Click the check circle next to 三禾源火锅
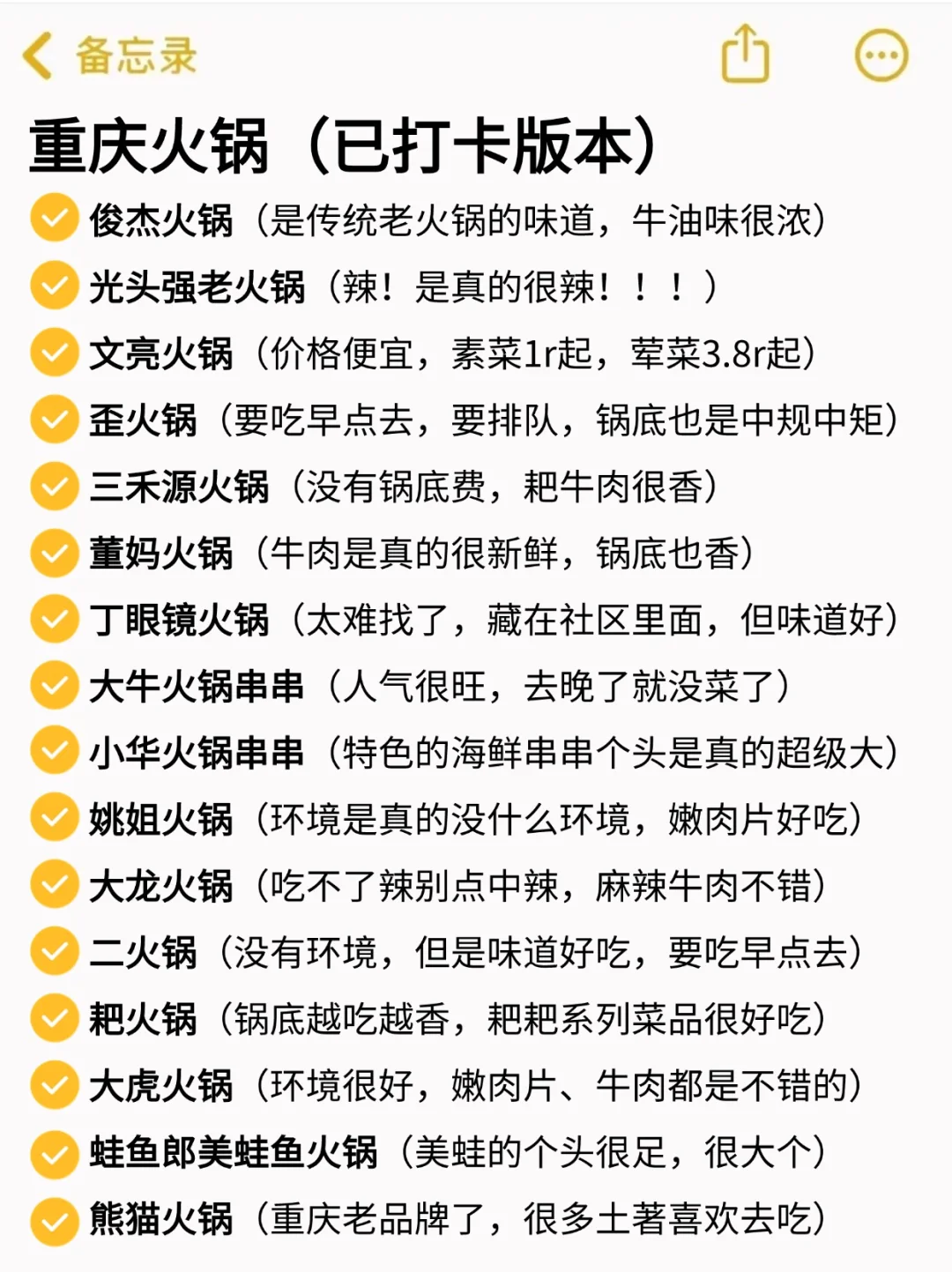This screenshot has height=1272, width=952. [x=53, y=486]
